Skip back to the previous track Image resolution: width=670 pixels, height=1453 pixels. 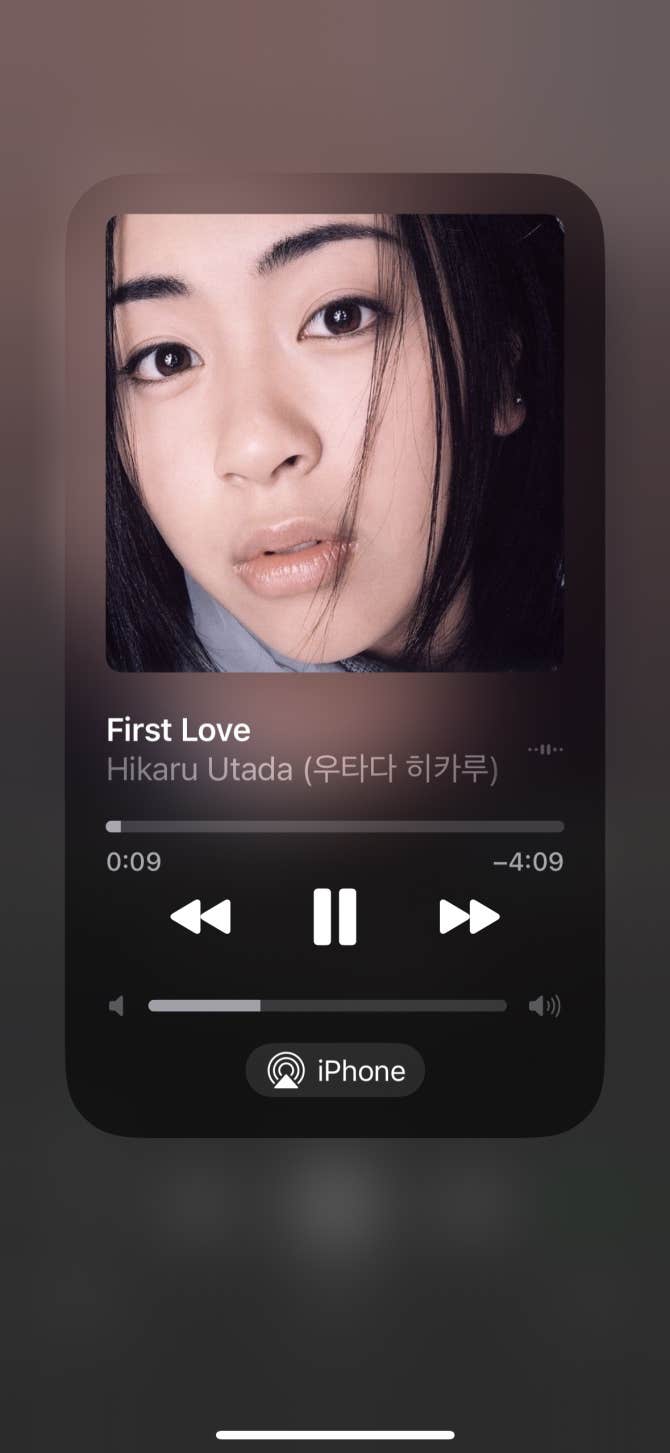point(201,916)
